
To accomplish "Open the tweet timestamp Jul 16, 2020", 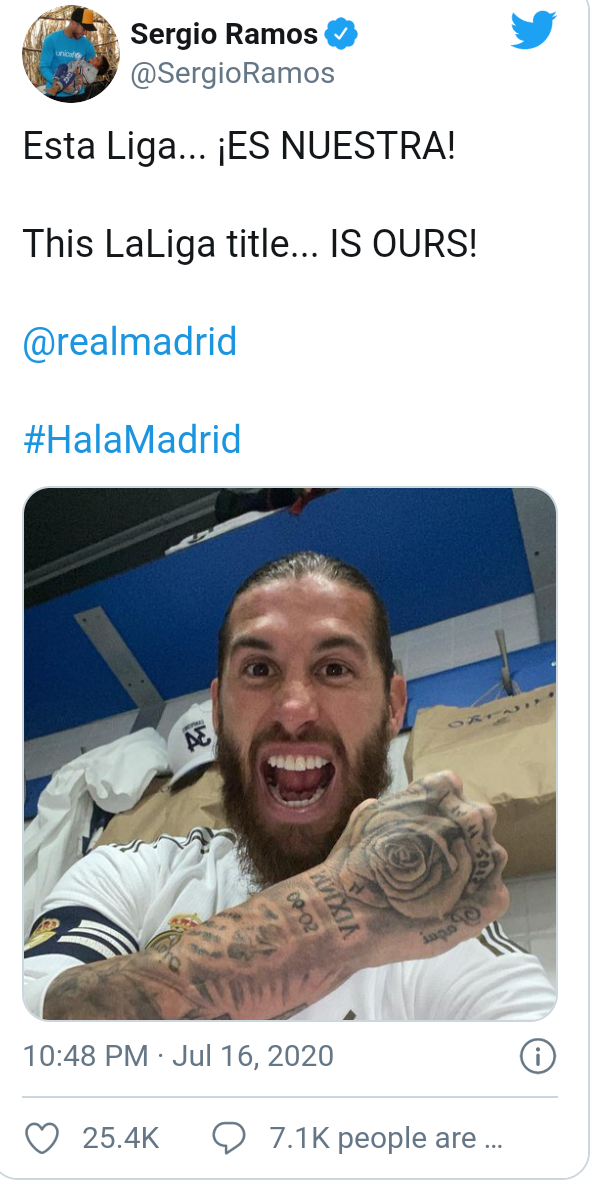I will coord(178,1056).
